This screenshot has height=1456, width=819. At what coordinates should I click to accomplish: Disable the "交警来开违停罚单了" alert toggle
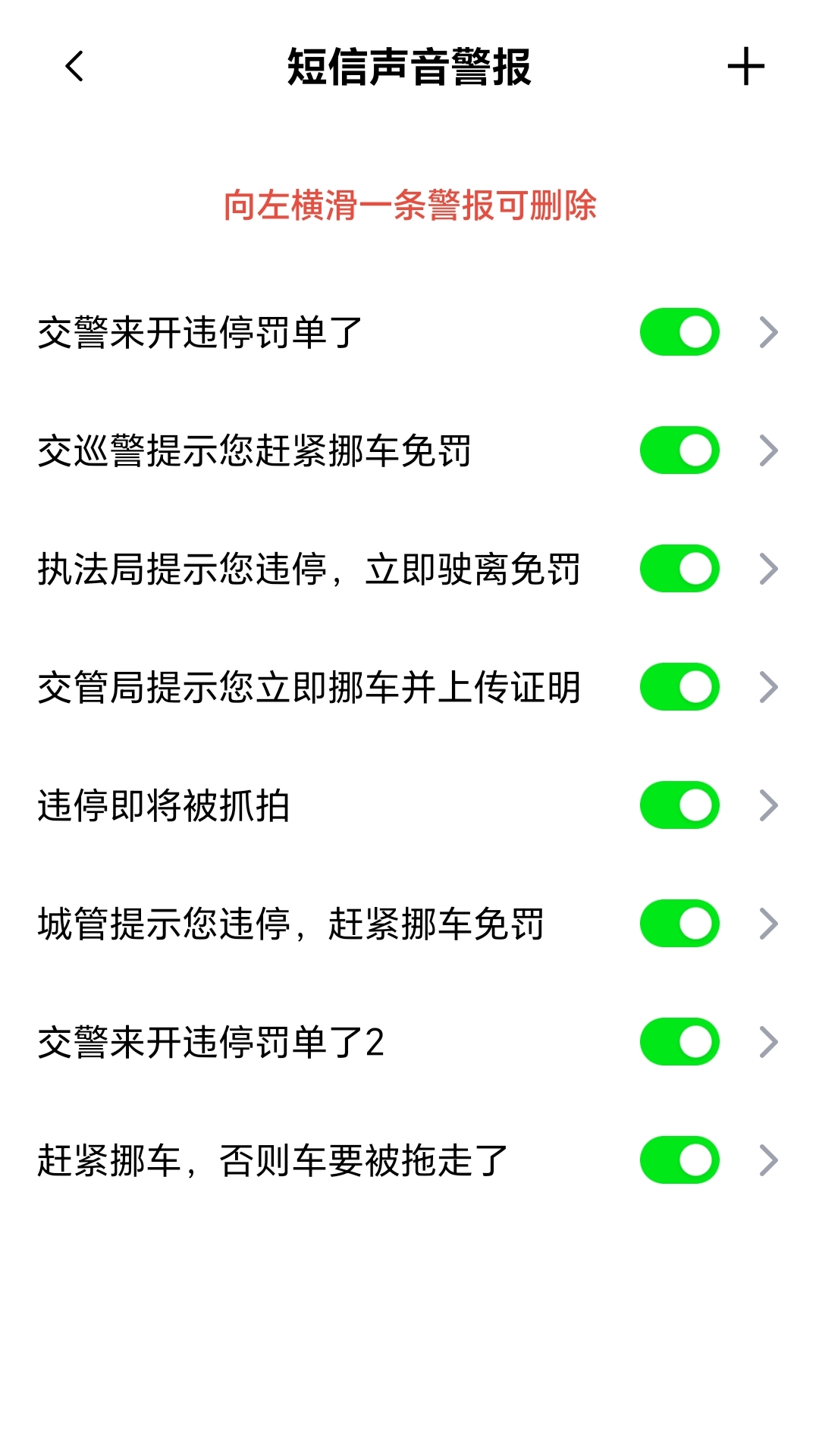[x=677, y=330]
